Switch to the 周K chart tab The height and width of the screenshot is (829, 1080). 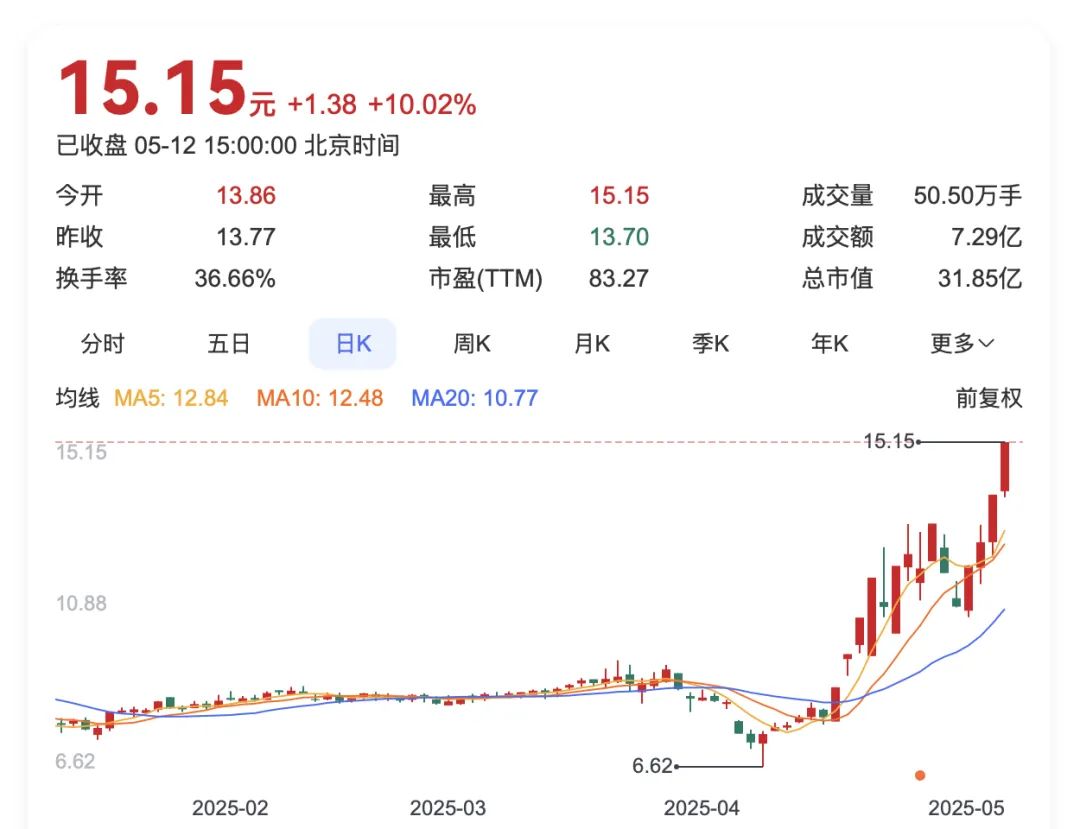[x=472, y=344]
